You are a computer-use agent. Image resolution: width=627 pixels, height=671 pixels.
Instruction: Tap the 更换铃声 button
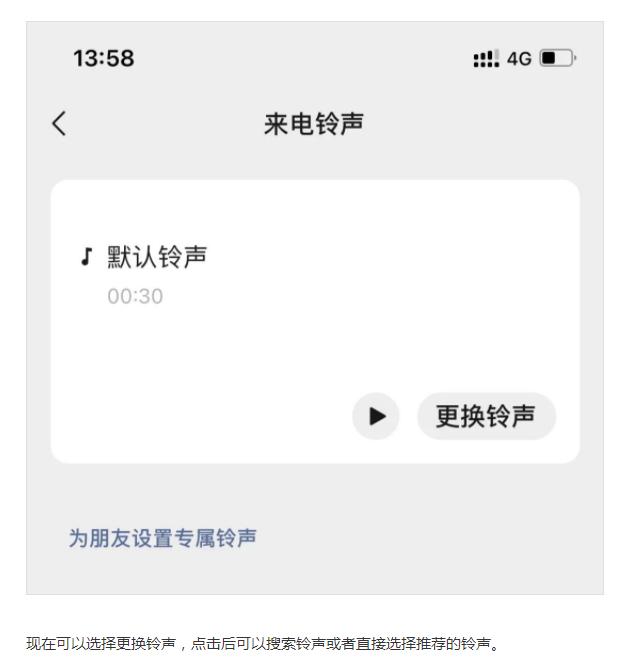[x=486, y=416]
